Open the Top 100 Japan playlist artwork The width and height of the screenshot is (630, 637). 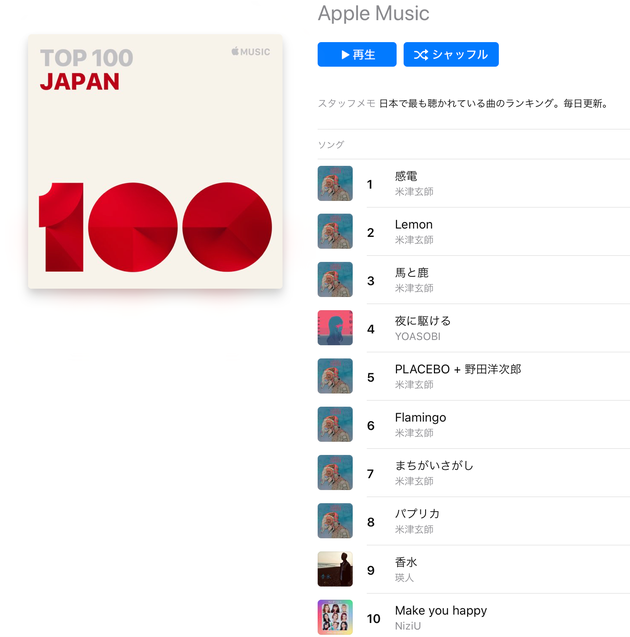click(x=155, y=162)
